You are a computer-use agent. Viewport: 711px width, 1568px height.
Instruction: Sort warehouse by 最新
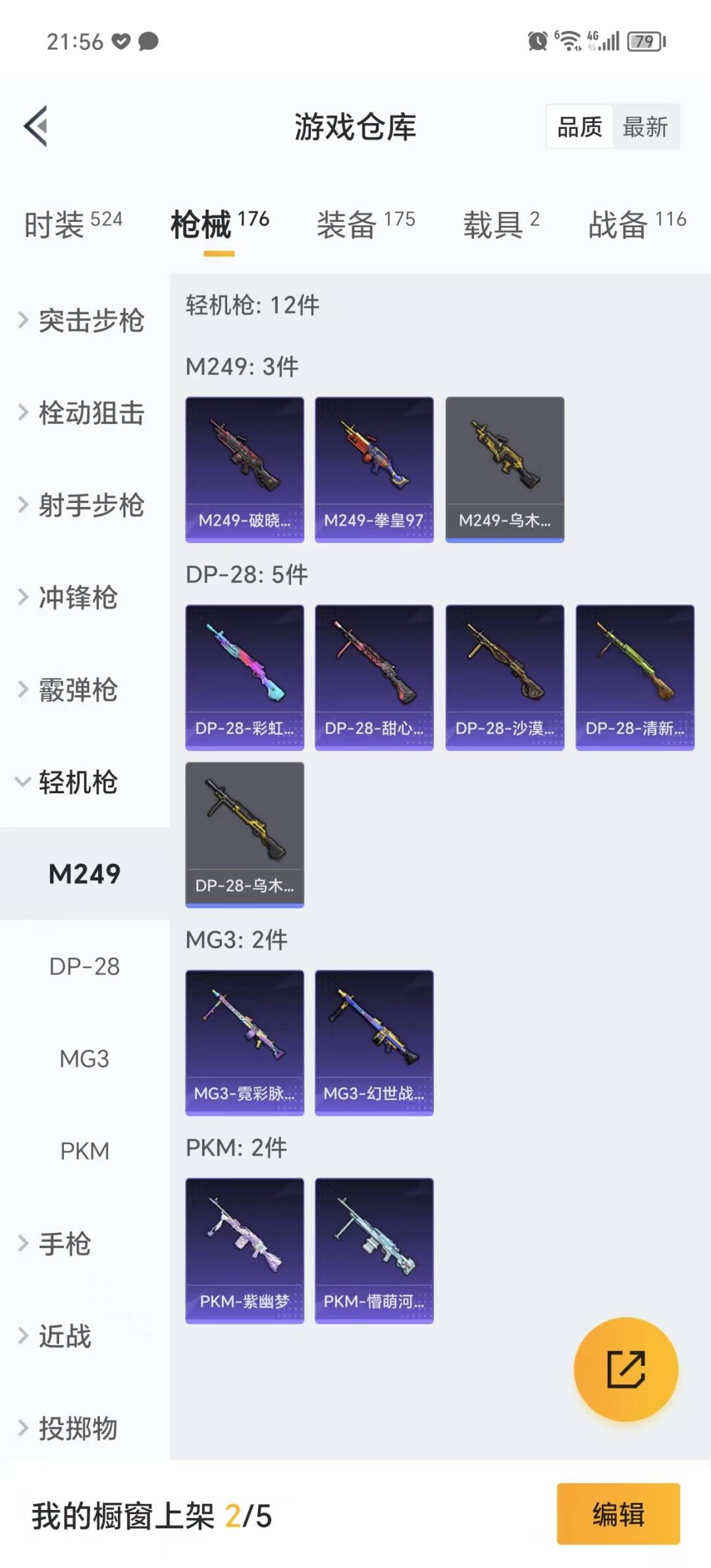645,126
